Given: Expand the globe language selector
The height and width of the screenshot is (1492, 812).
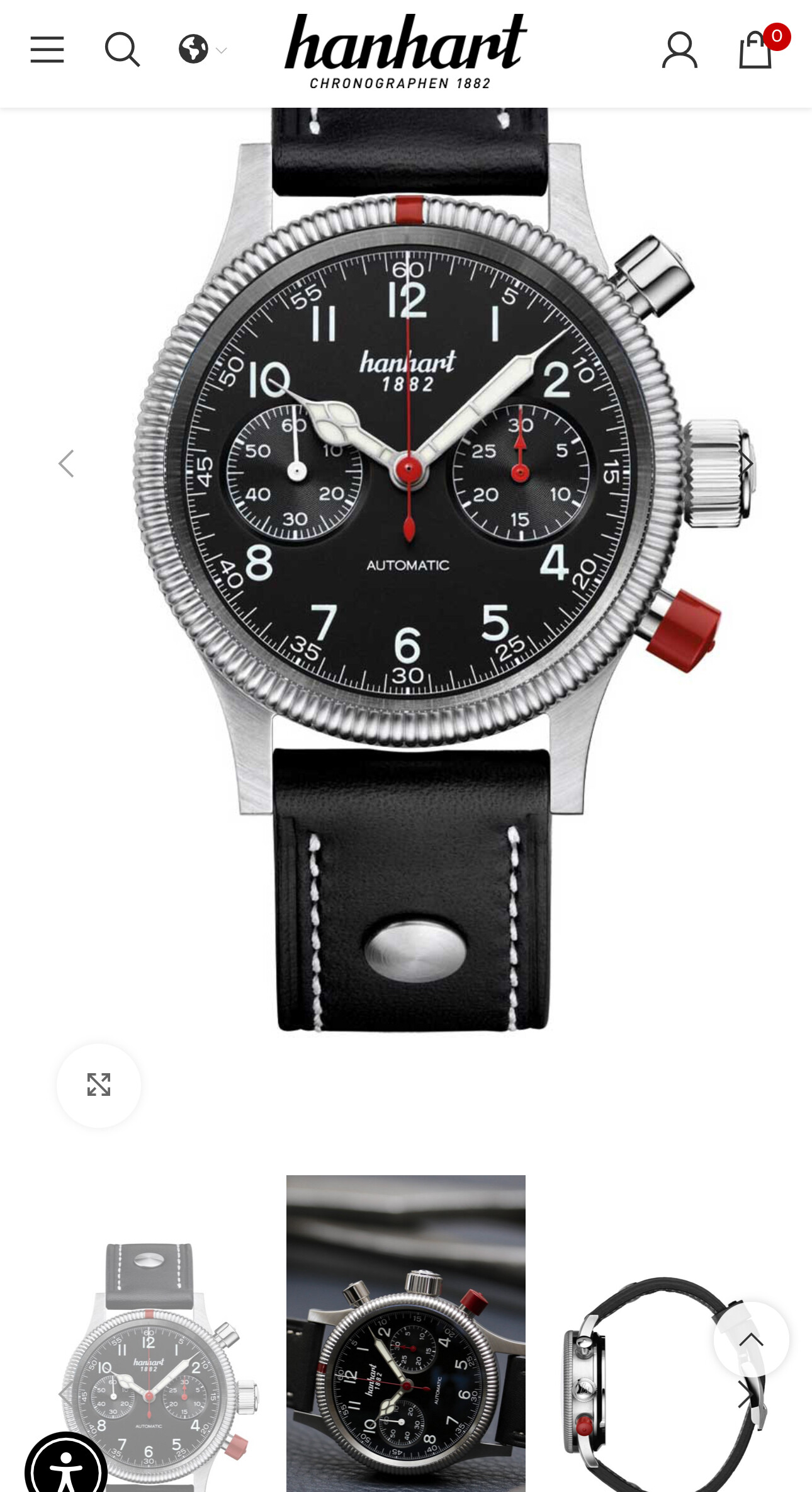Looking at the screenshot, I should pos(201,49).
